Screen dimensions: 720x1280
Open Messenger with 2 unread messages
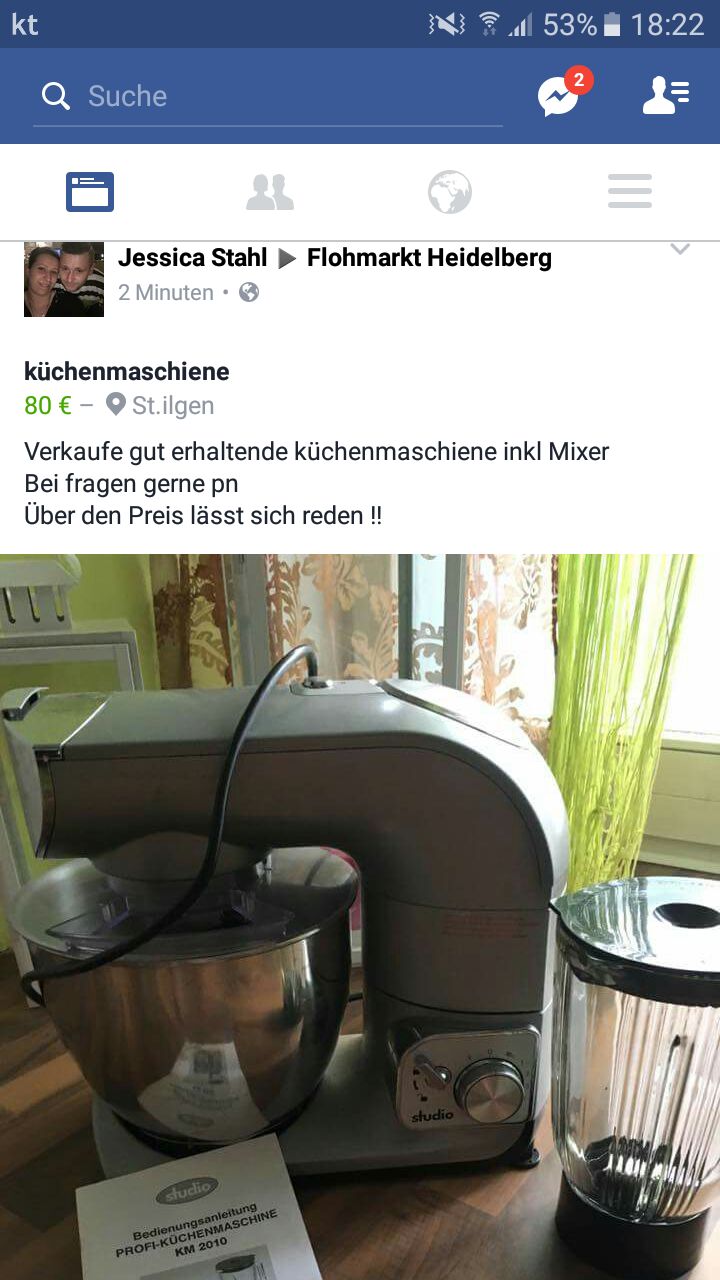(x=559, y=96)
